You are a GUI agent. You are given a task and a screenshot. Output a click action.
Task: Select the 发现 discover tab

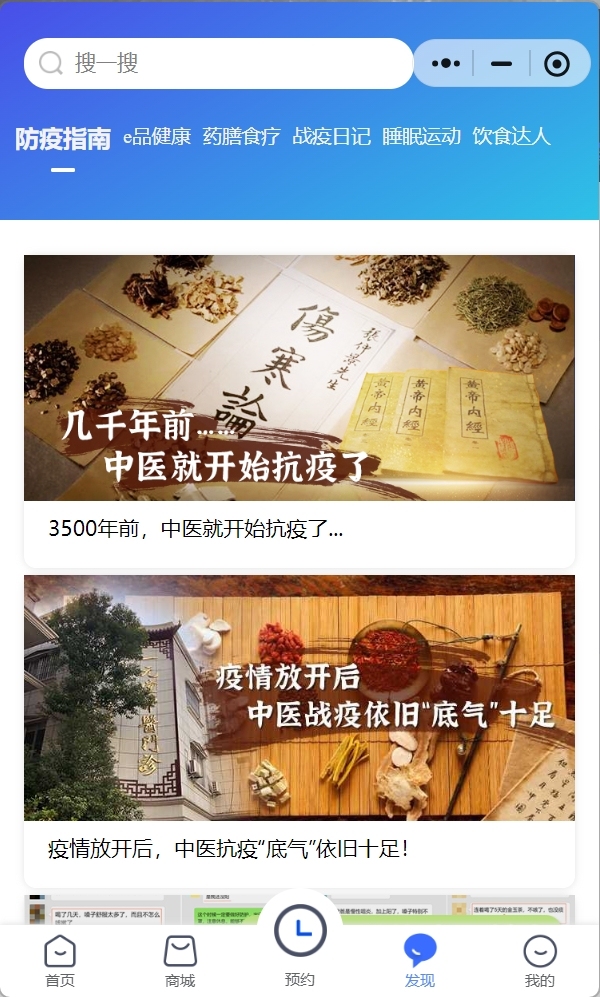(x=420, y=960)
